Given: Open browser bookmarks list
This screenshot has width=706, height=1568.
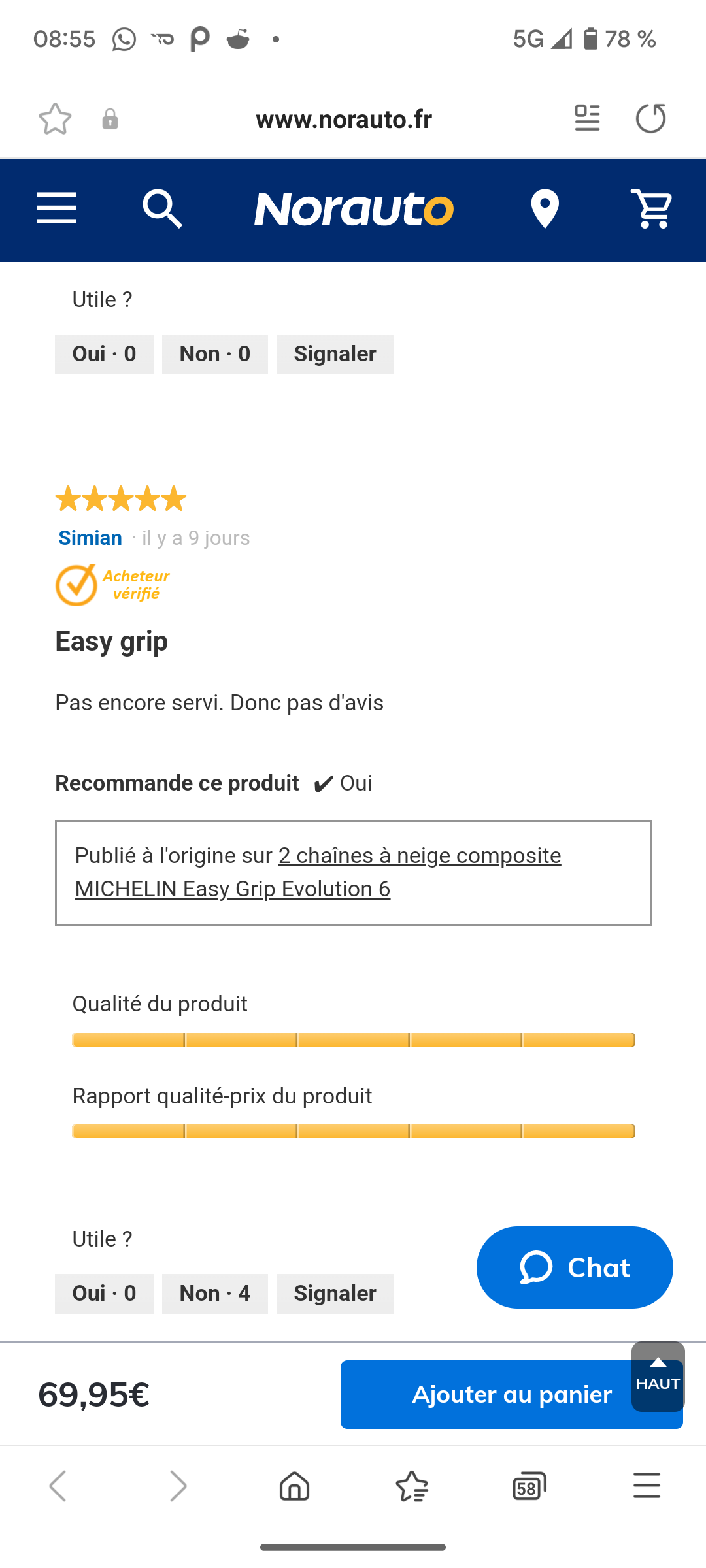Looking at the screenshot, I should point(412,1486).
